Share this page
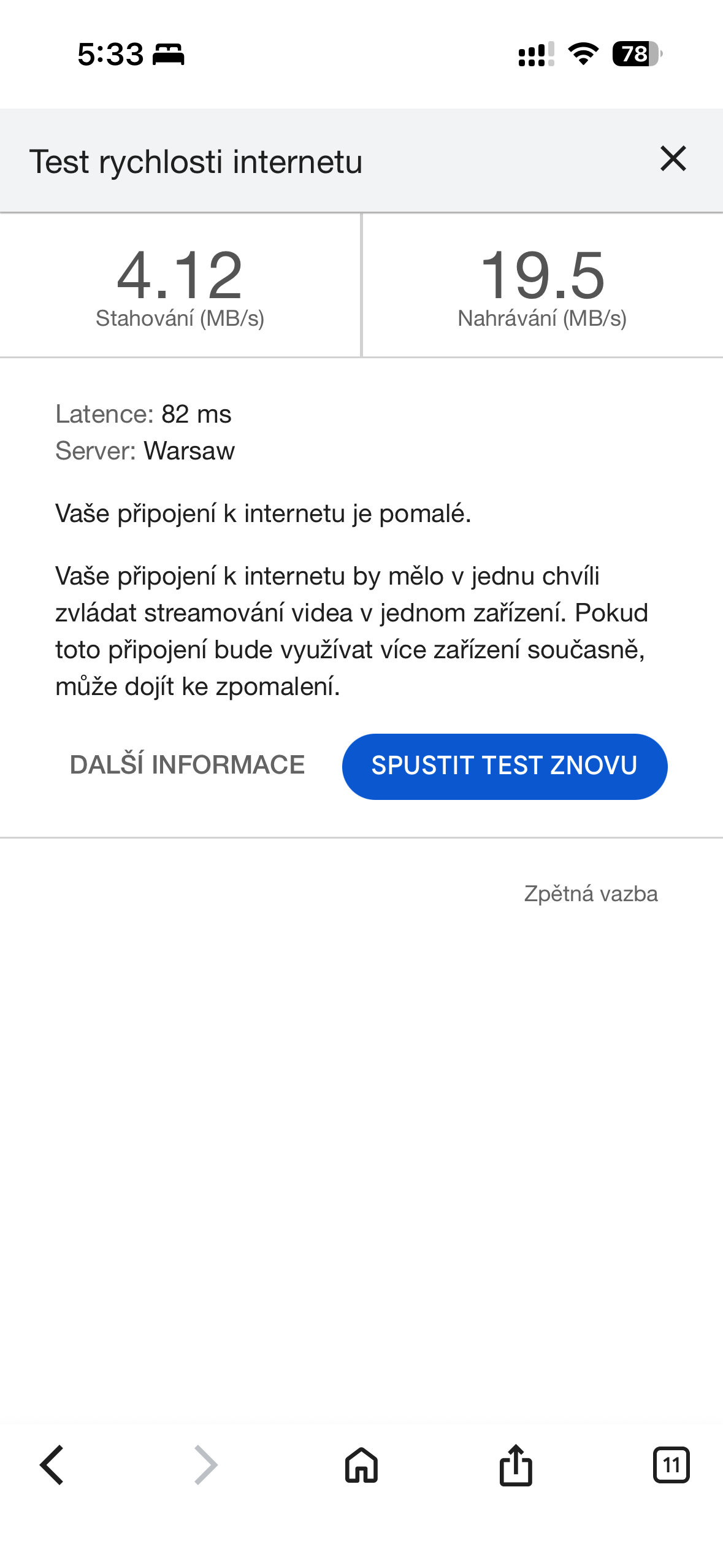Image resolution: width=723 pixels, height=1568 pixels. (516, 1465)
